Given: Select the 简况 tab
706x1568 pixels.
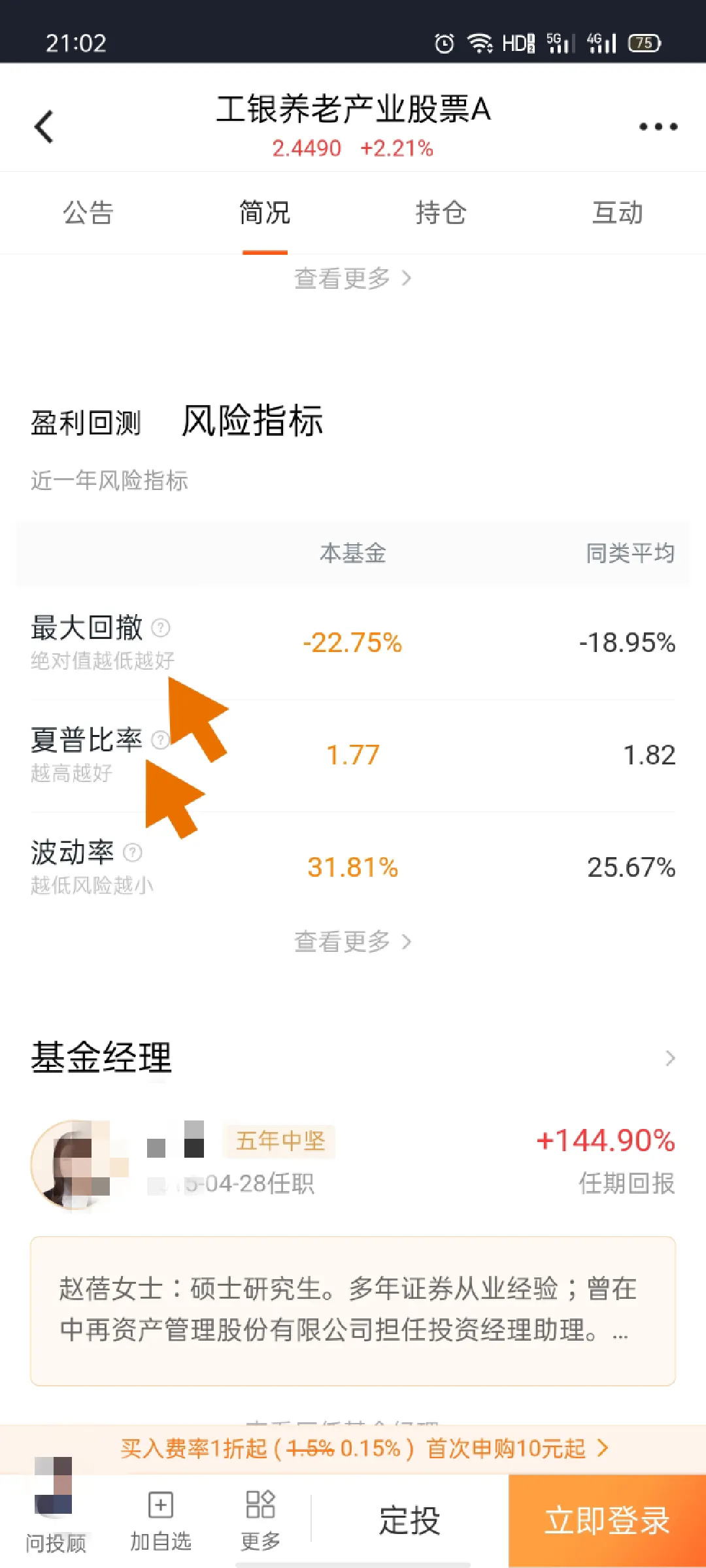Looking at the screenshot, I should click(265, 213).
